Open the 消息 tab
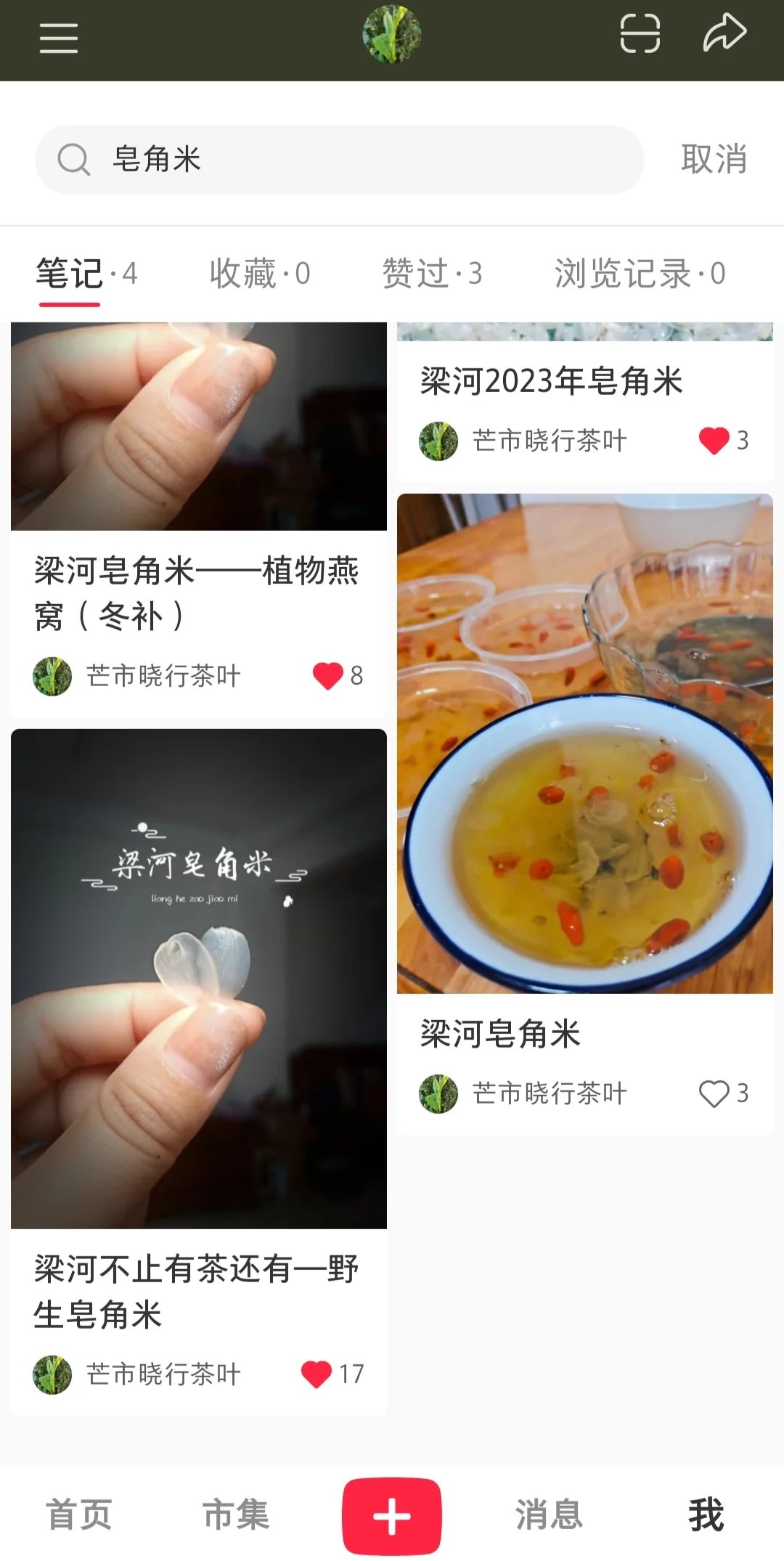The image size is (784, 1561). (x=549, y=1515)
